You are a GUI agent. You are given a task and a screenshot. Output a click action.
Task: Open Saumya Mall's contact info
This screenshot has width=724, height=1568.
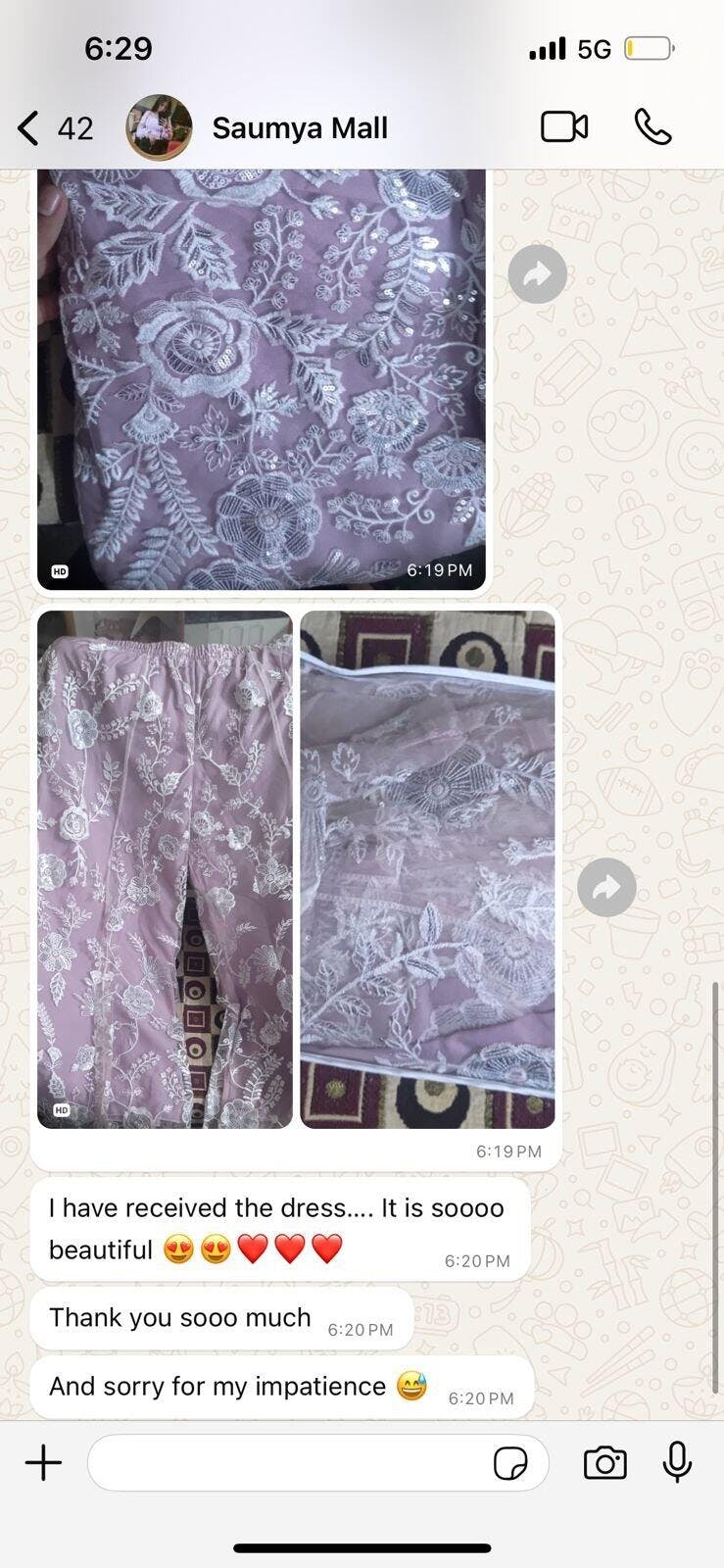pyautogui.click(x=300, y=127)
